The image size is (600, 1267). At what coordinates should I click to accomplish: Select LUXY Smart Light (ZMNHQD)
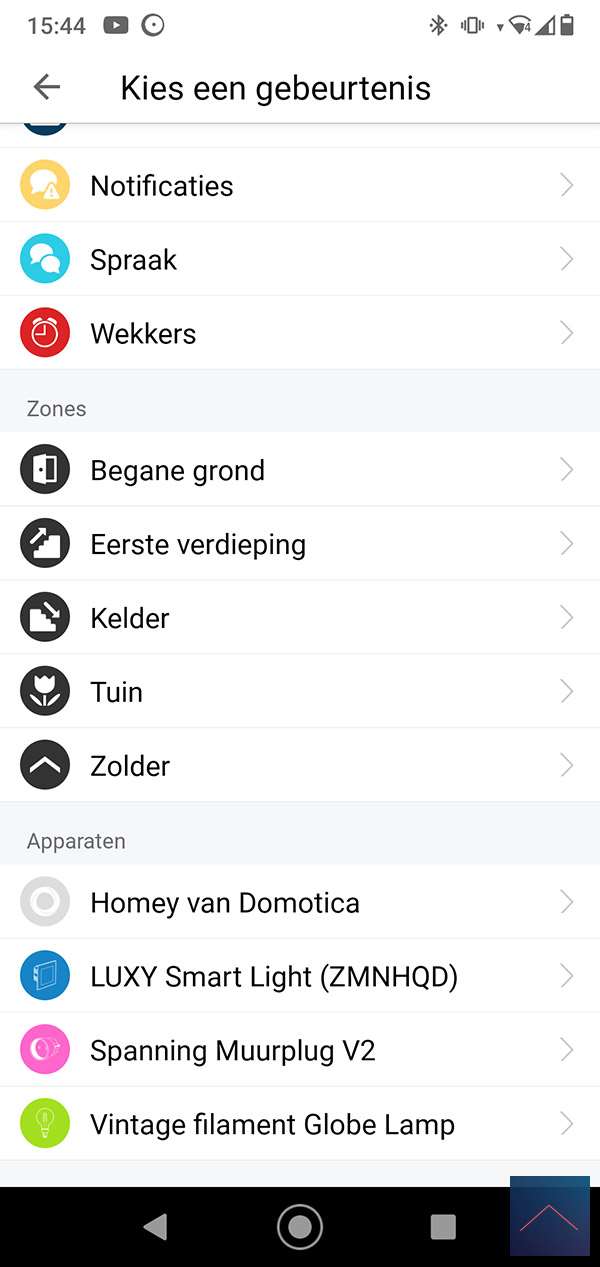click(300, 977)
